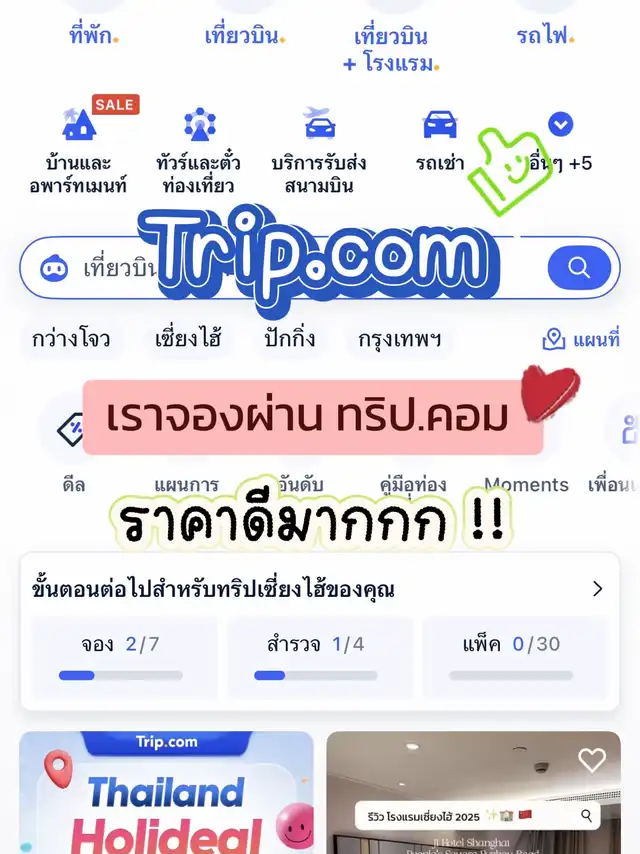Select the กรุงเทพฯ destination chip
Viewport: 640px width, 854px height.
399,339
